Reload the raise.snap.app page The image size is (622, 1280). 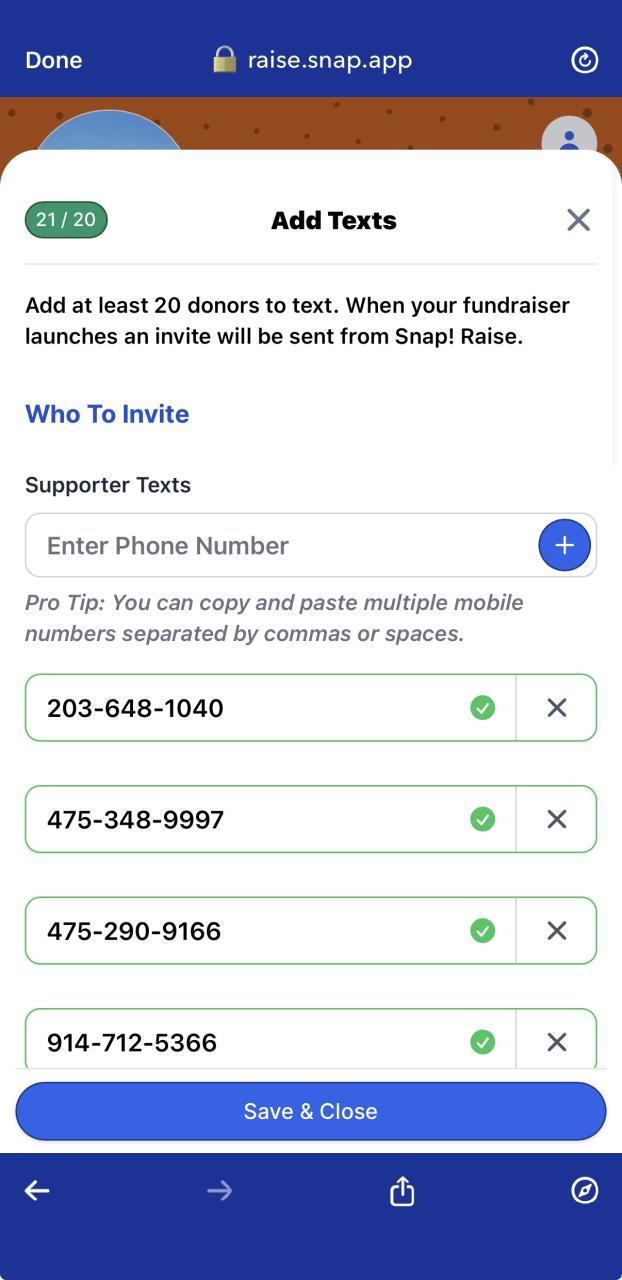[x=584, y=60]
